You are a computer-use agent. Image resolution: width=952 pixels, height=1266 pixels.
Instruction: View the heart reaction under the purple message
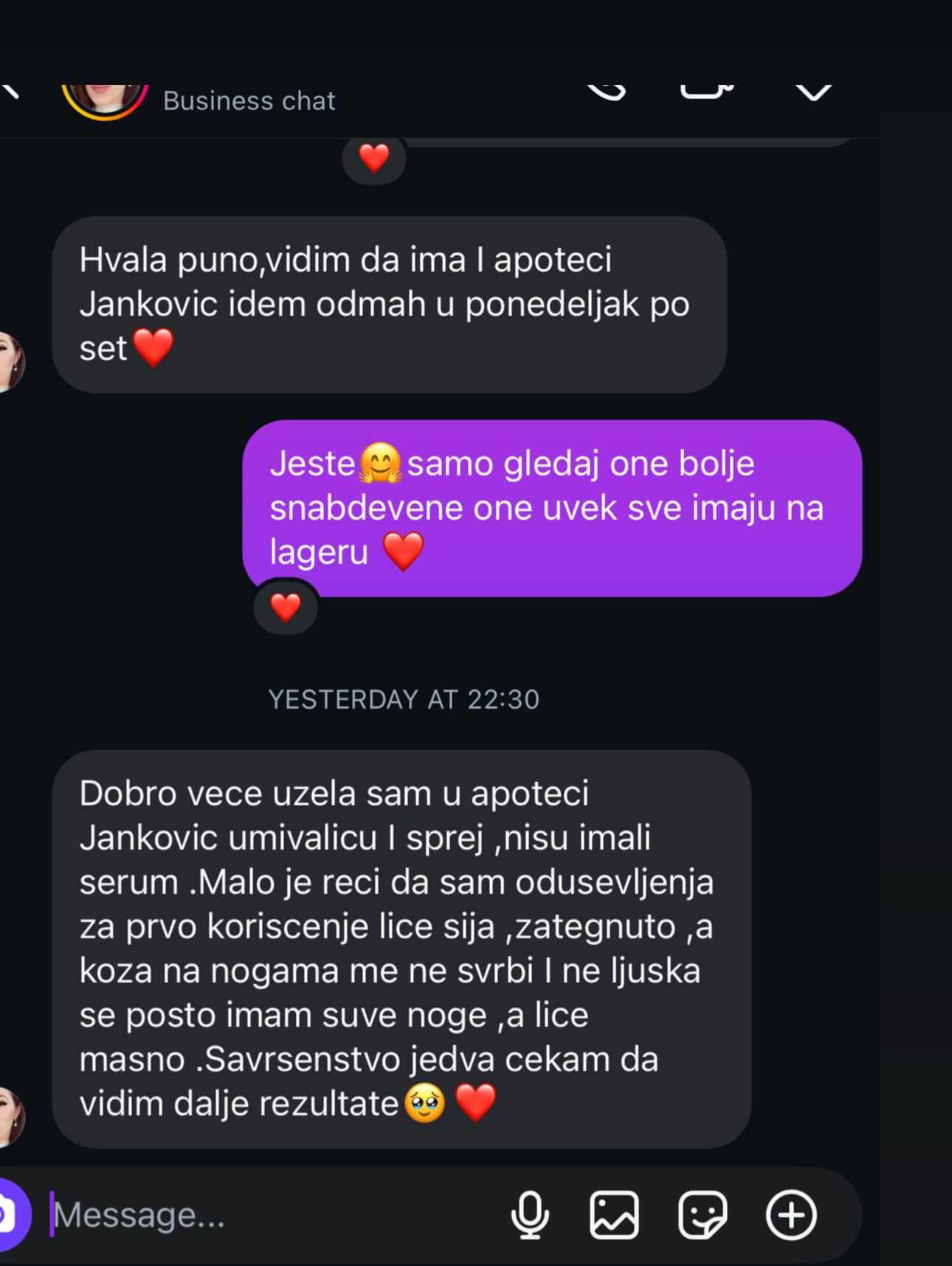[286, 608]
